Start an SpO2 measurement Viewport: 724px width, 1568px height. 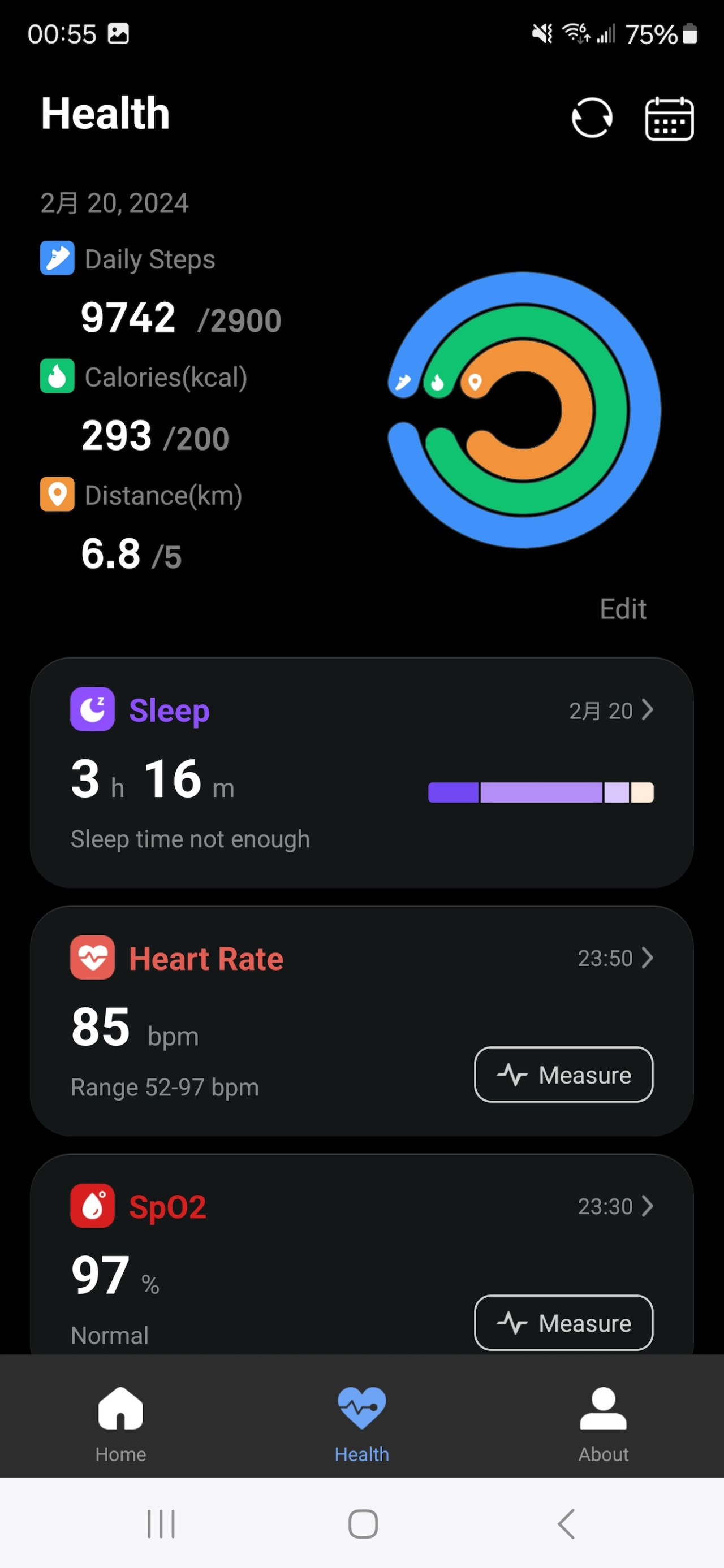[x=563, y=1322]
